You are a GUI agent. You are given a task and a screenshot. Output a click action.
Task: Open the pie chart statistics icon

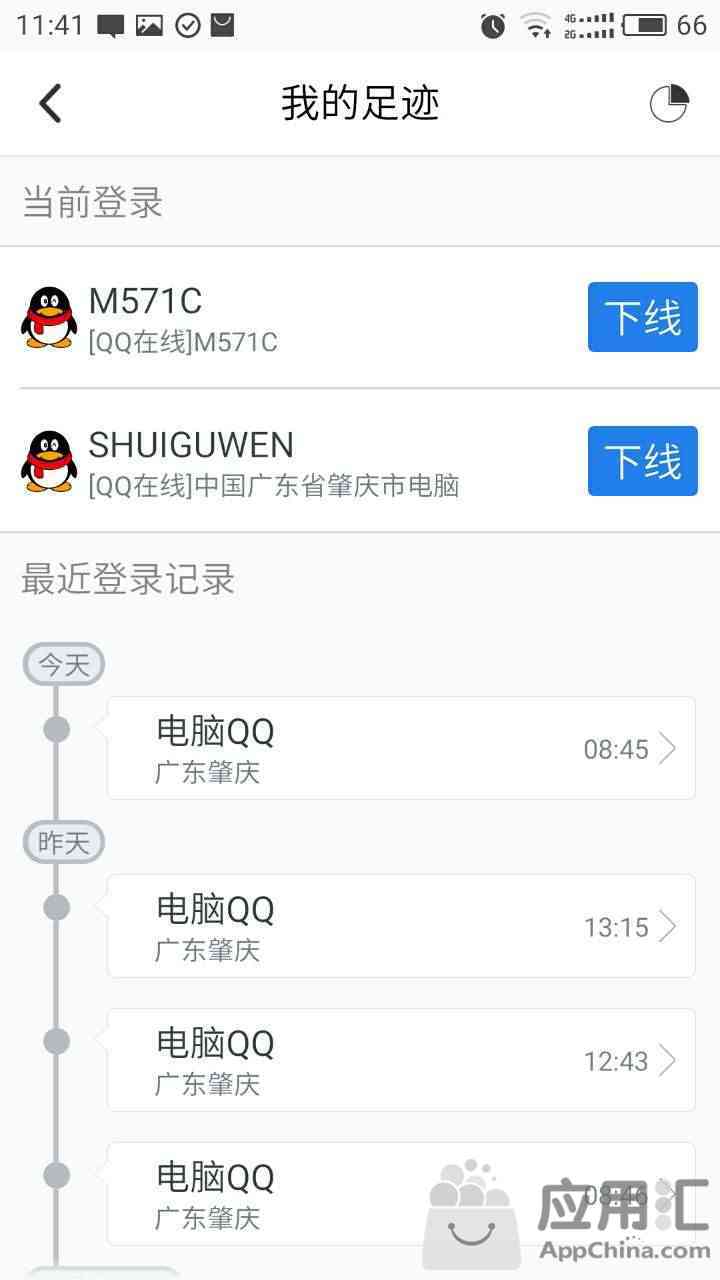[x=669, y=103]
